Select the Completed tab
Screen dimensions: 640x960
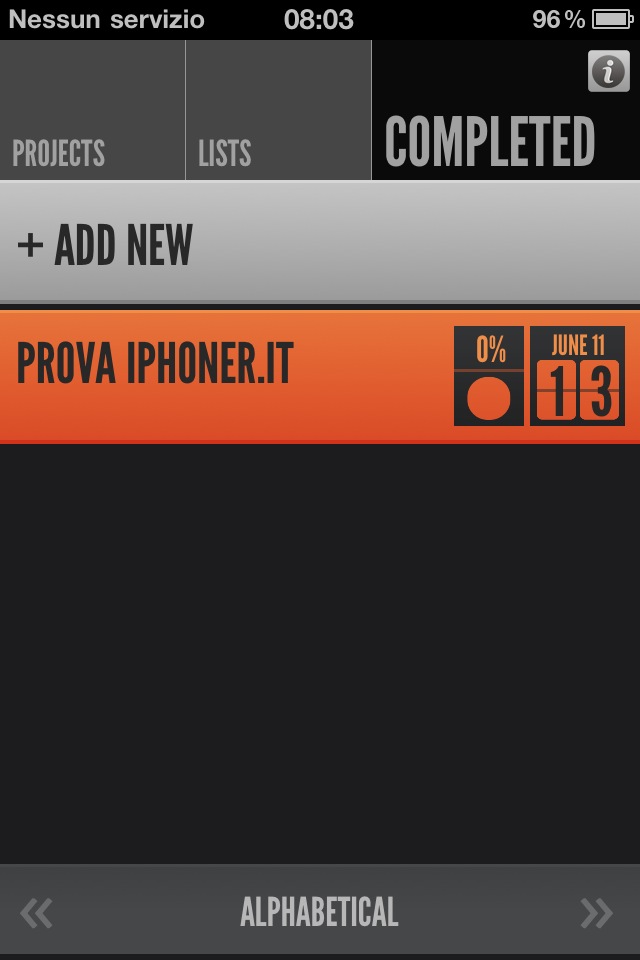tap(490, 141)
